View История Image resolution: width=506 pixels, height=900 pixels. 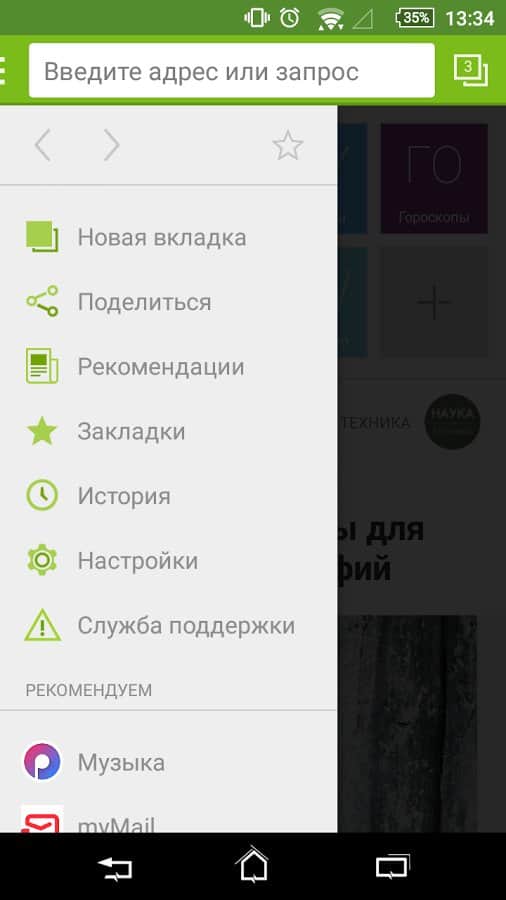[169, 496]
